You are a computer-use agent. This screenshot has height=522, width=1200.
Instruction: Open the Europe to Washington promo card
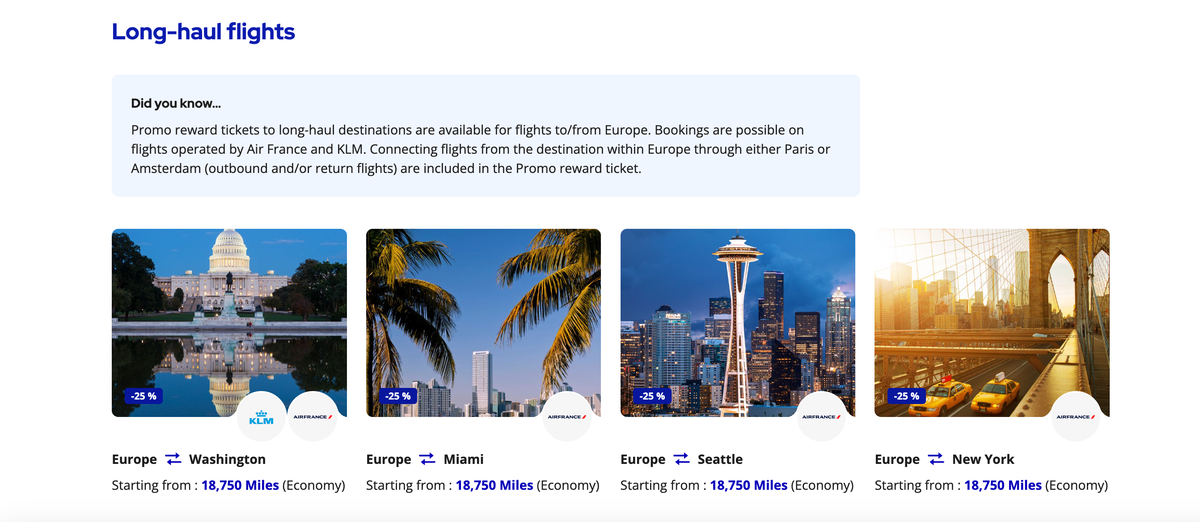point(229,323)
